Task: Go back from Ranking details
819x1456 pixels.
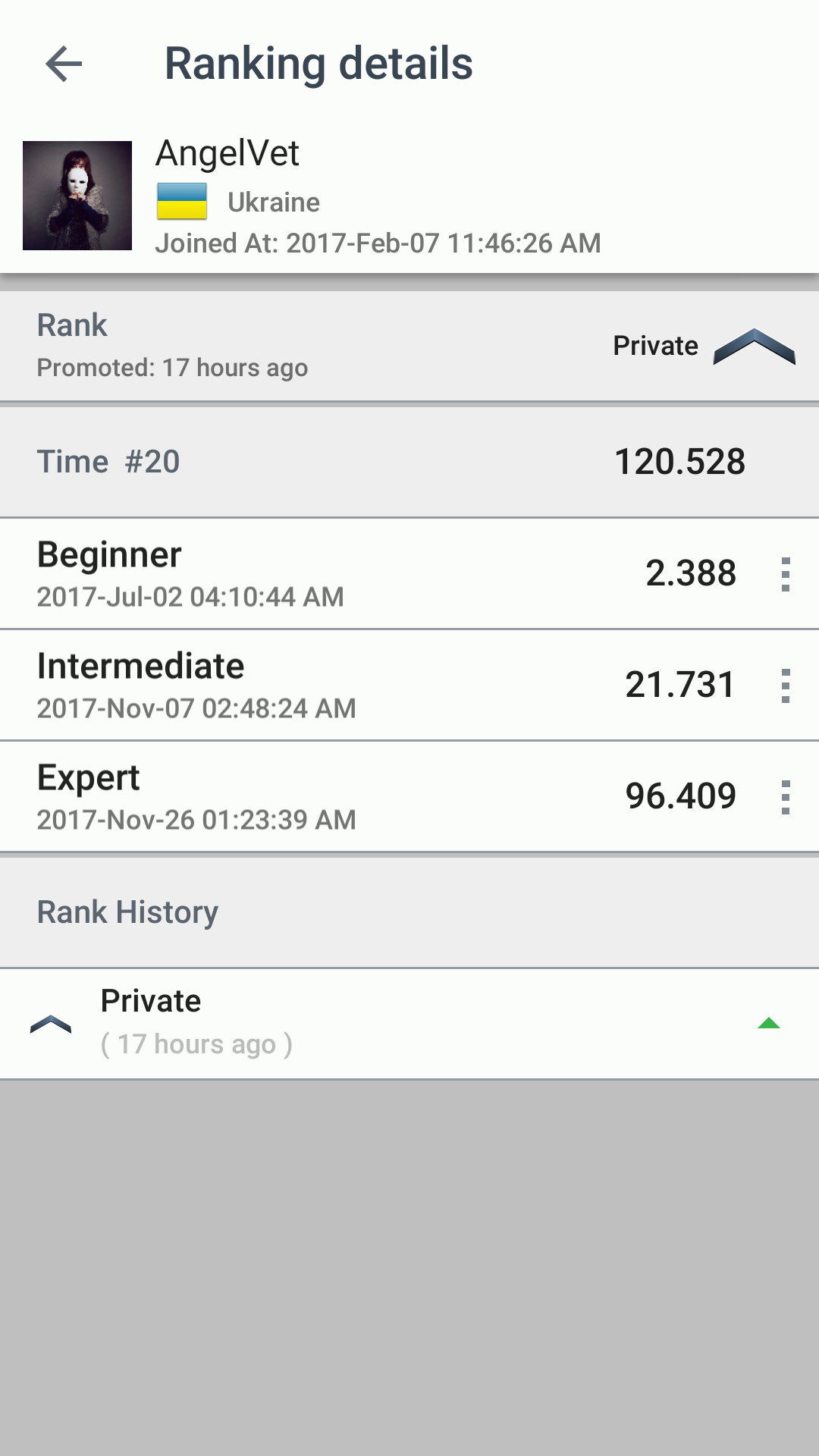Action: (64, 64)
